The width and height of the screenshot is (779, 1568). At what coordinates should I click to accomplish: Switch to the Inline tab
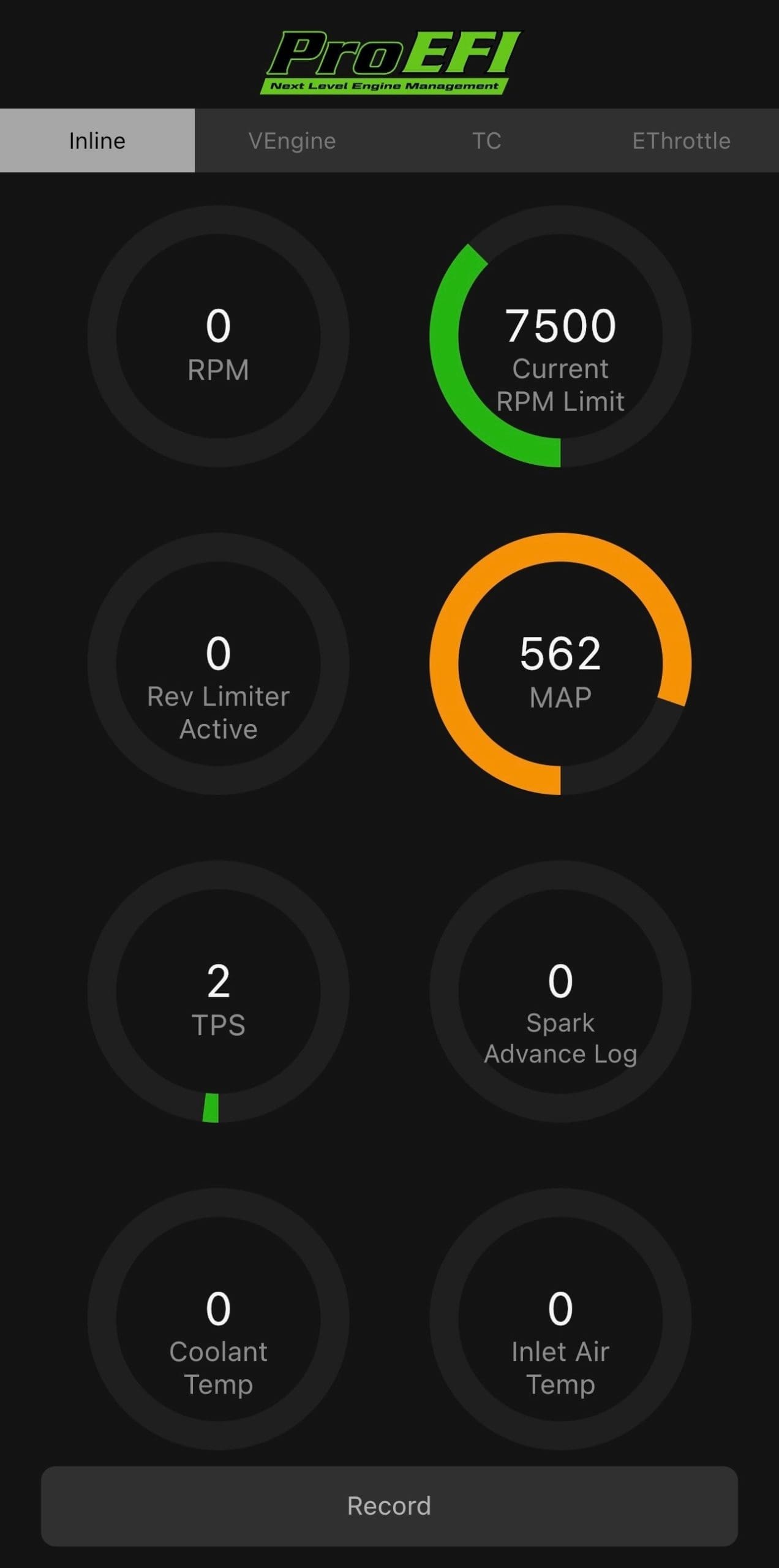click(x=97, y=141)
